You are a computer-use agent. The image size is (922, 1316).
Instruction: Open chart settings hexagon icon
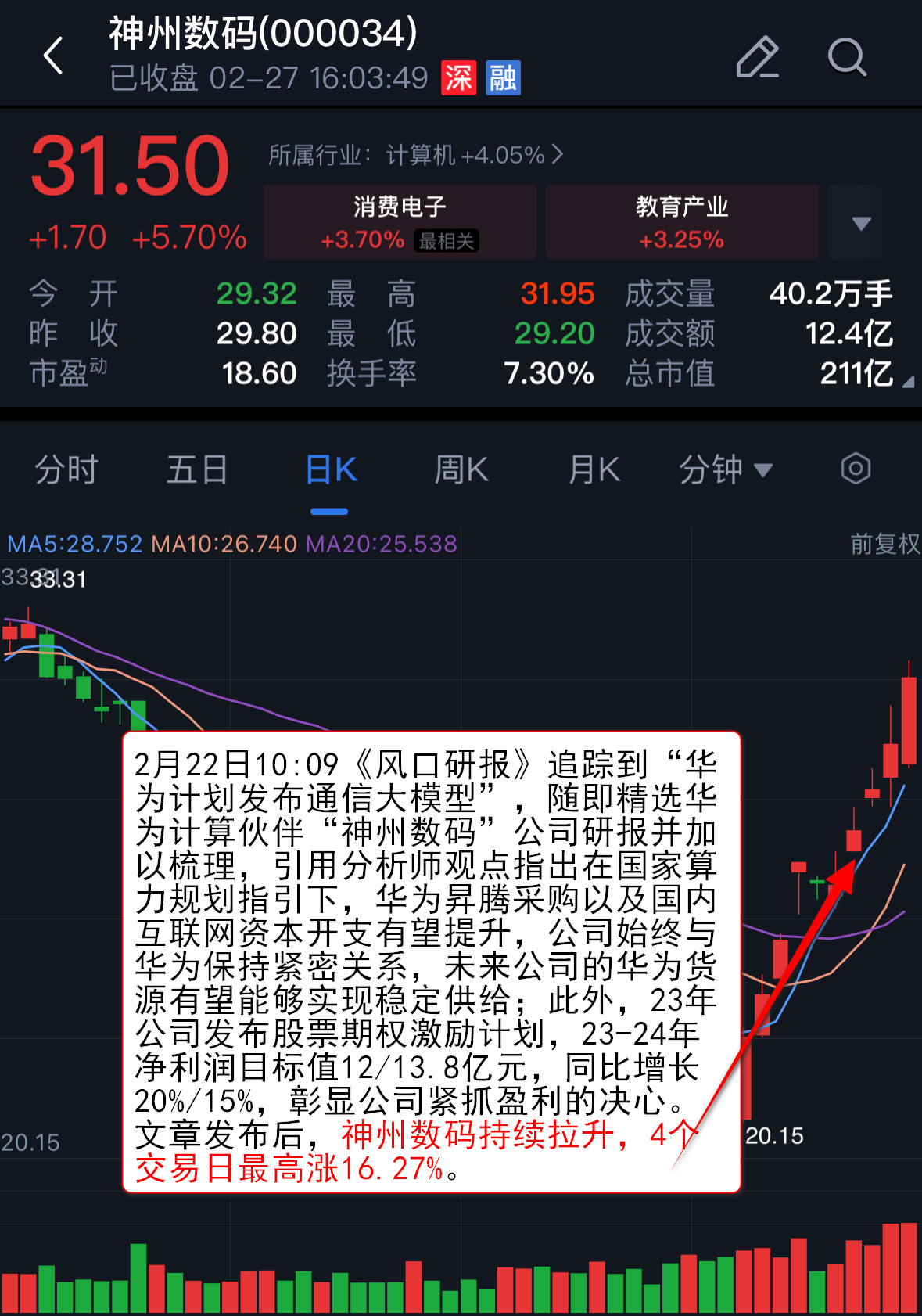pos(856,469)
